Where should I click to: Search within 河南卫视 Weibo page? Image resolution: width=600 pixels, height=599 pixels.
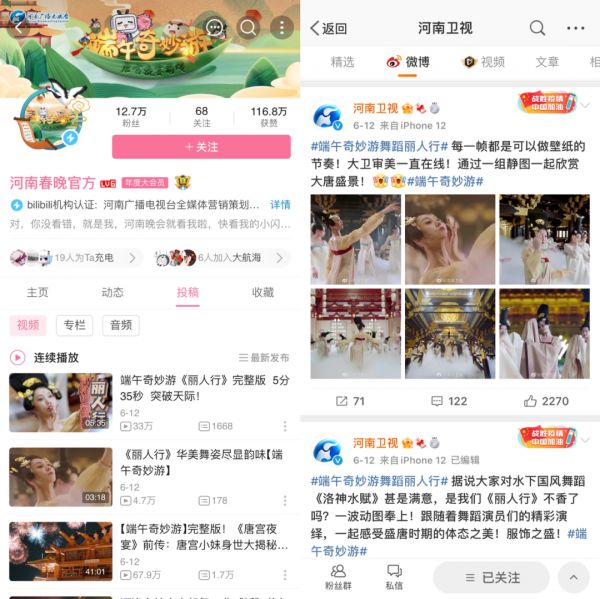tap(538, 28)
